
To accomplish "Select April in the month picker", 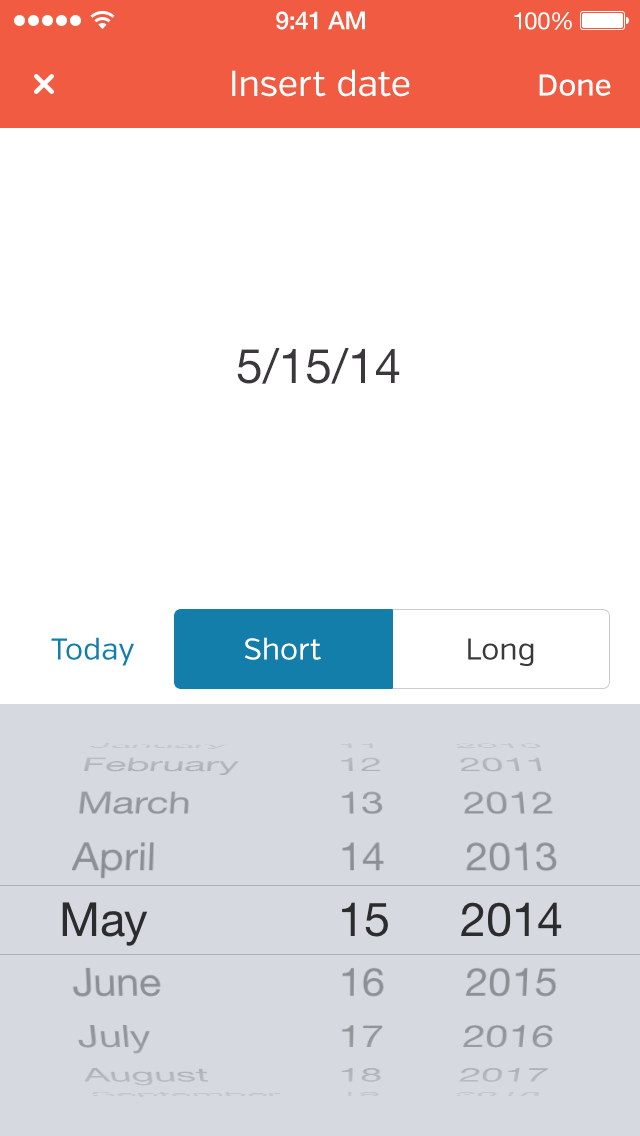I will [x=114, y=857].
